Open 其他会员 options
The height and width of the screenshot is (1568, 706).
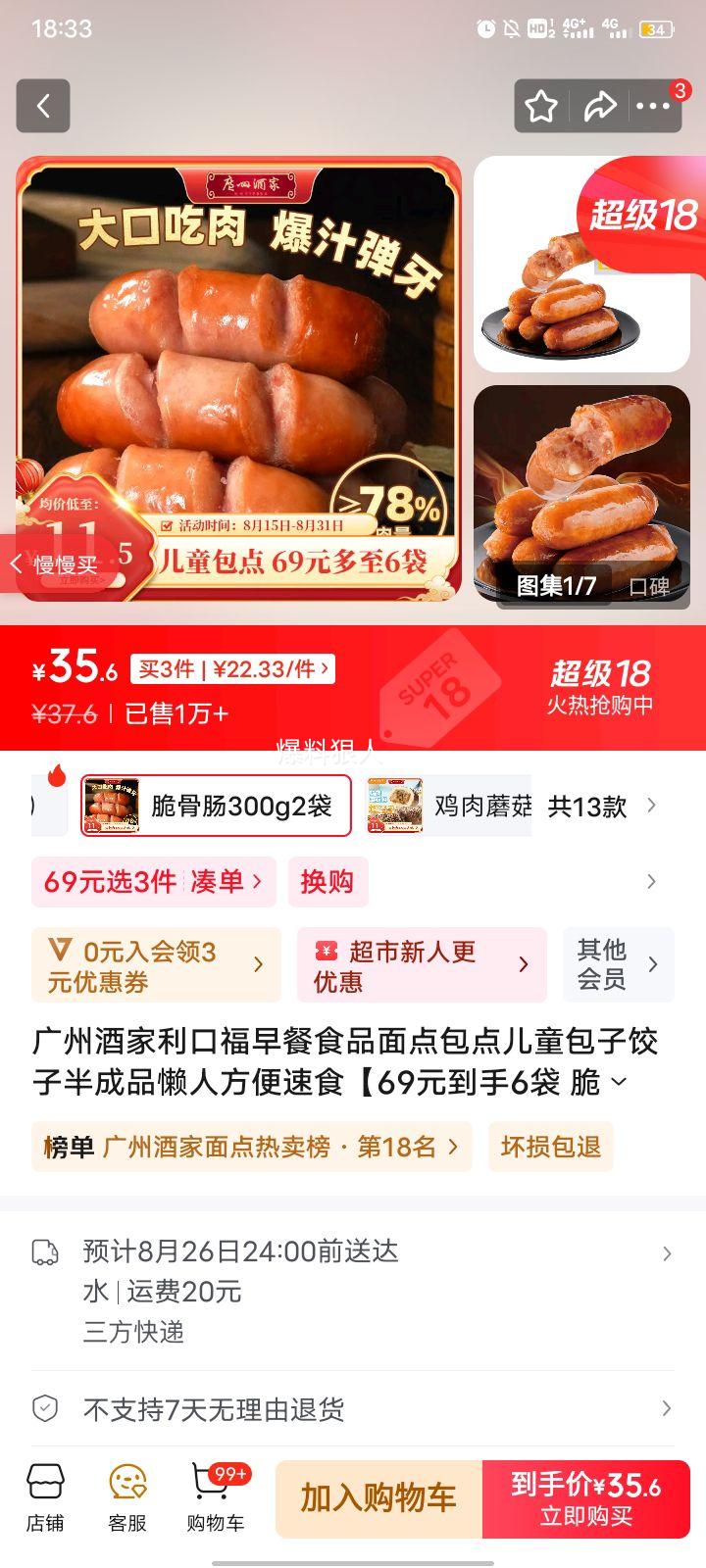coord(618,965)
